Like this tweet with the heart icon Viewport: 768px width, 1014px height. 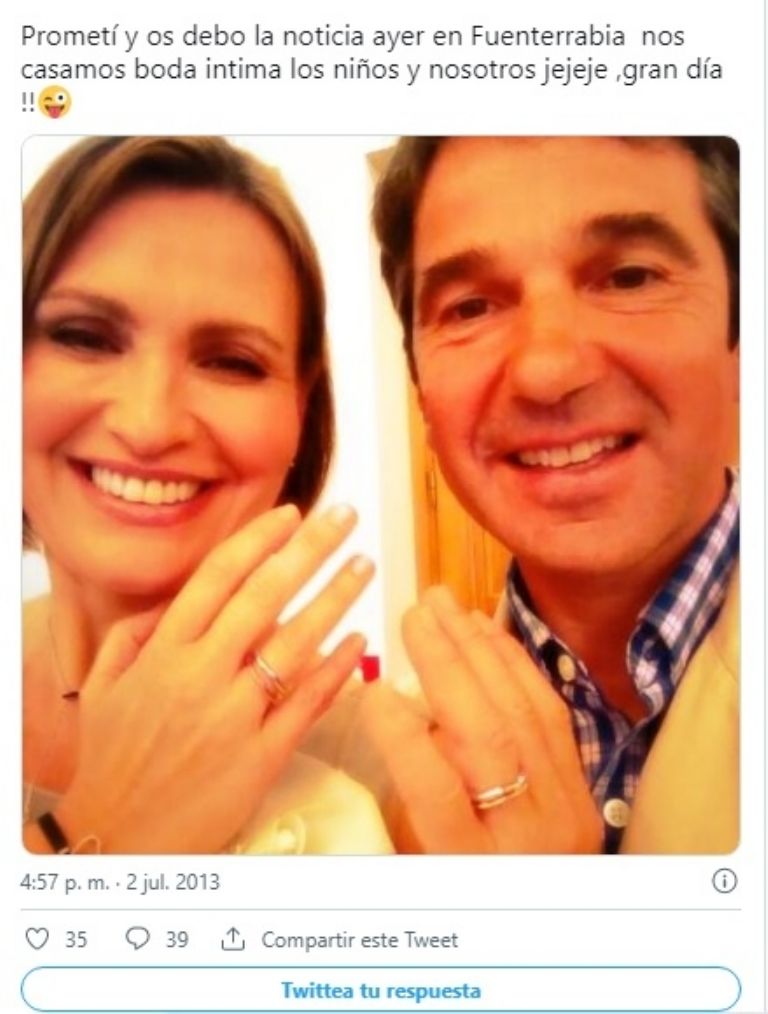(37, 939)
